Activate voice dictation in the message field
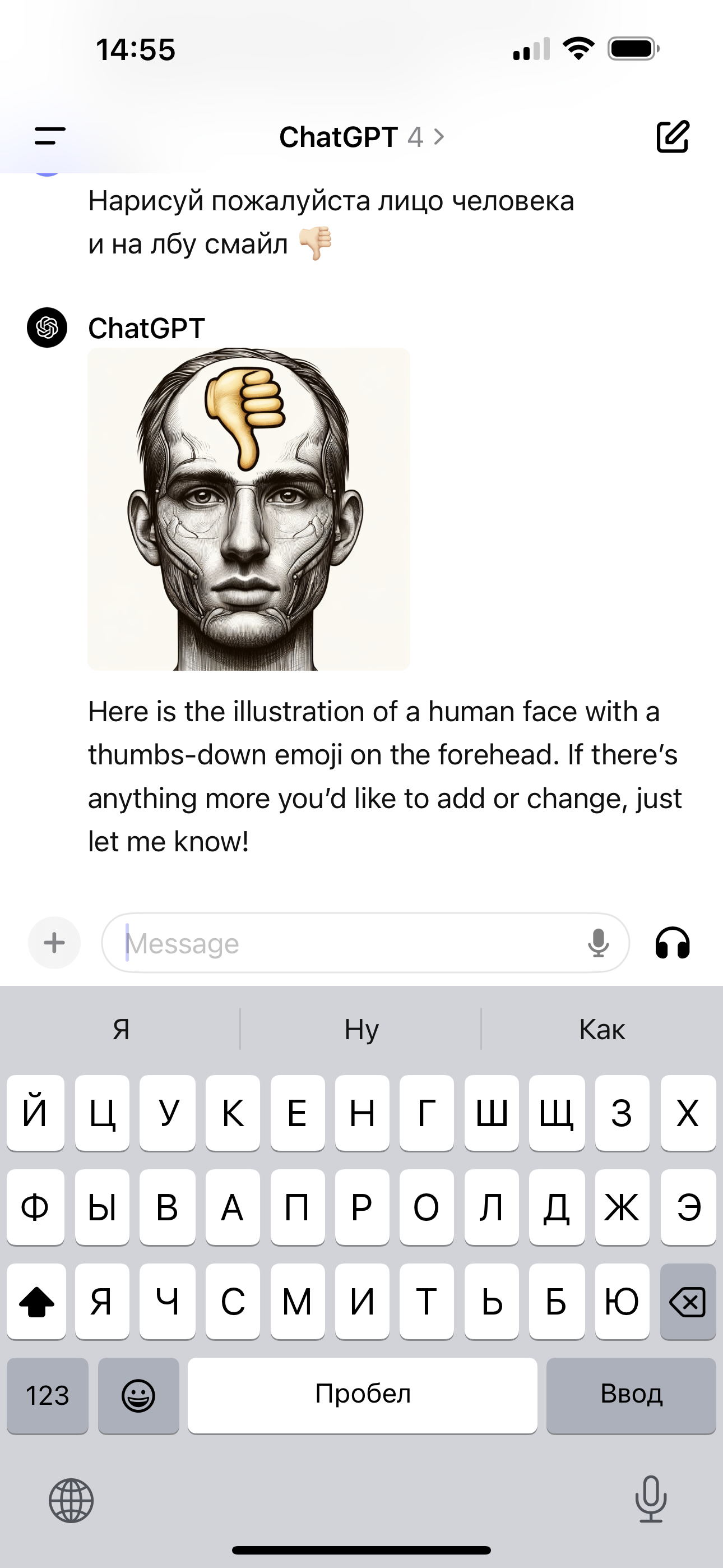Screen dimensions: 723x1568 coord(599,942)
